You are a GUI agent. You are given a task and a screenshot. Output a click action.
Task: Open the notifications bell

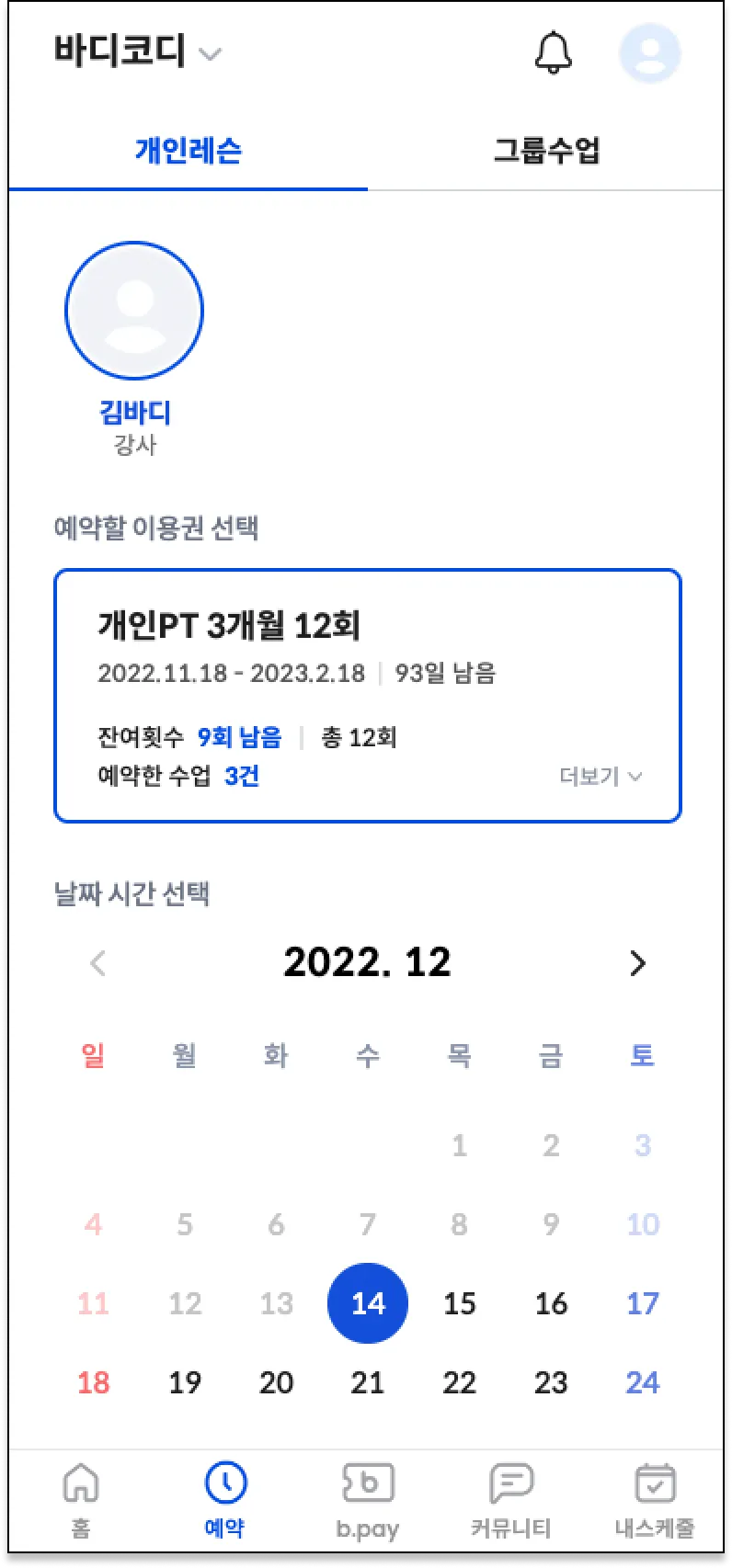click(x=553, y=52)
